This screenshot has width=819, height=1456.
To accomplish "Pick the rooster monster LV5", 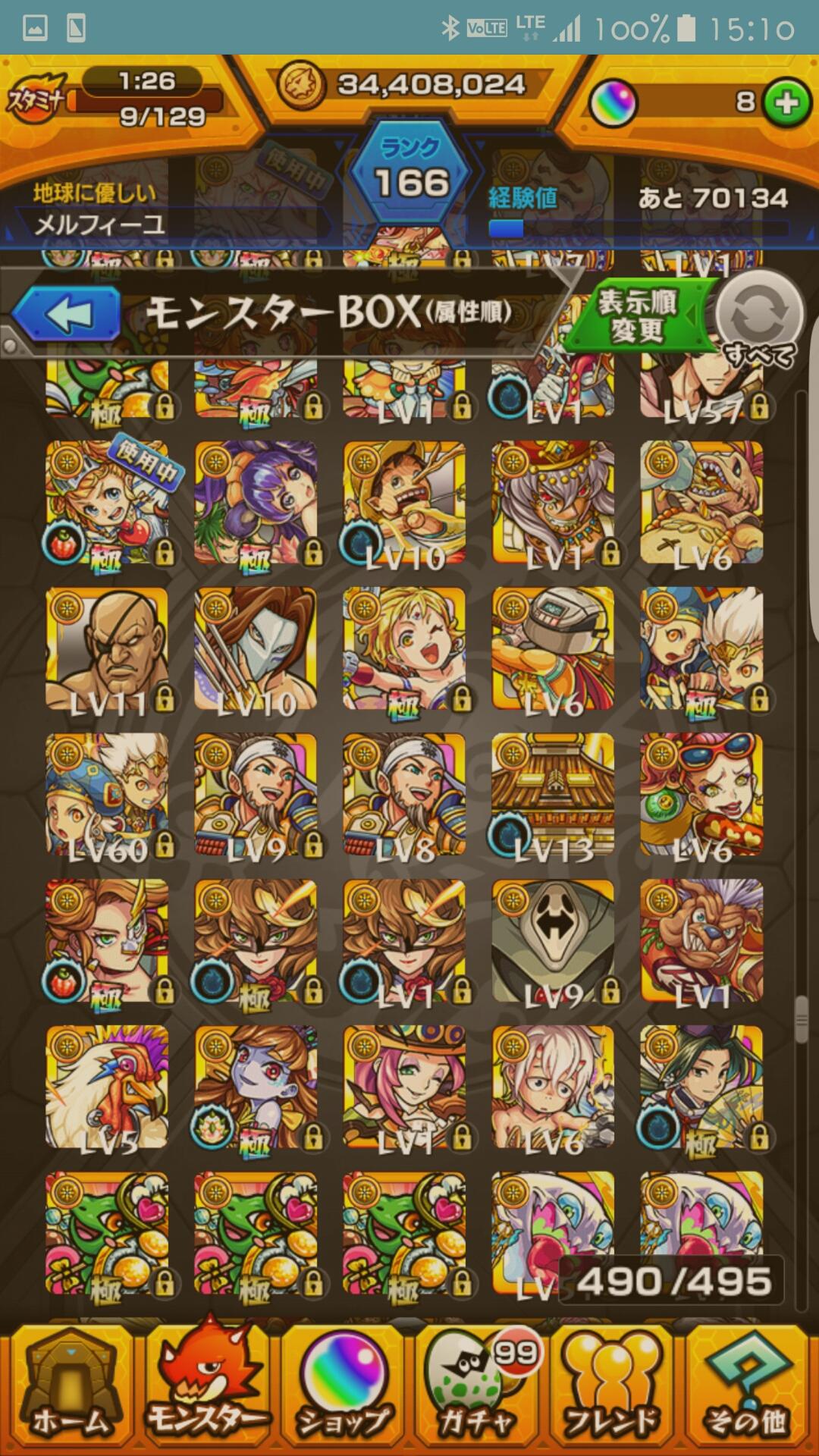I will (x=107, y=1087).
